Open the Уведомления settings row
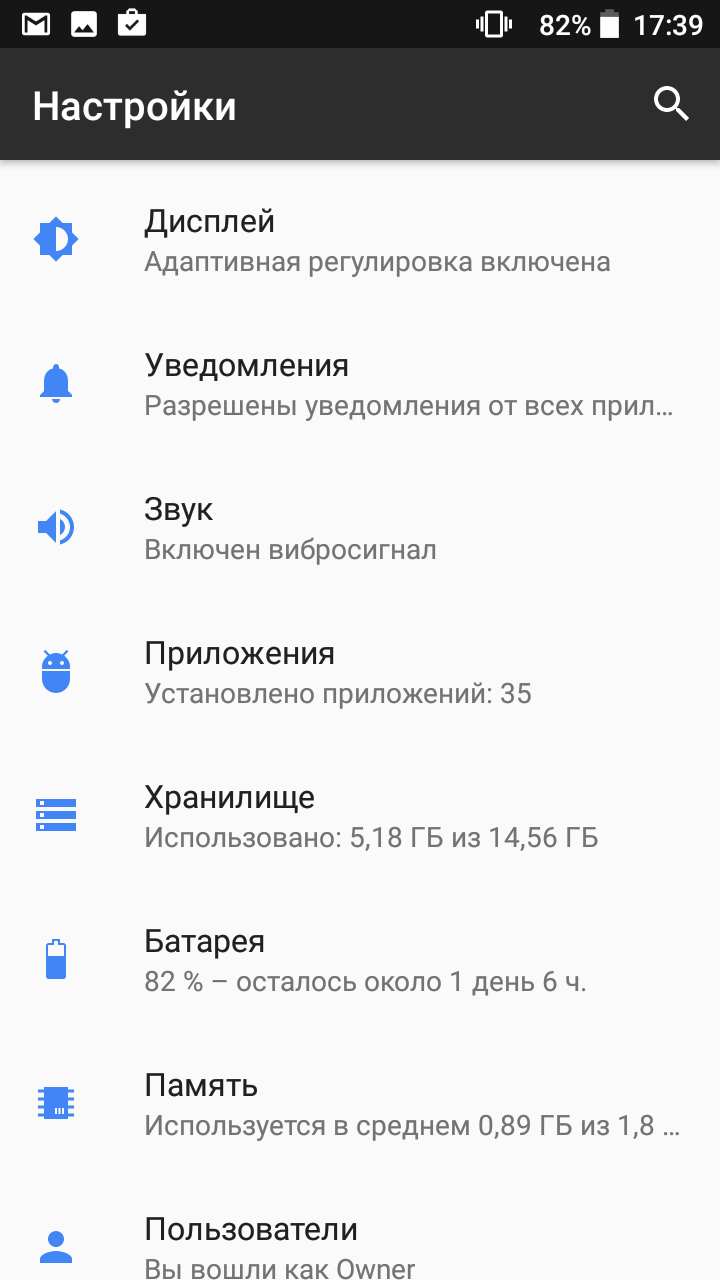The width and height of the screenshot is (720, 1280). pos(360,384)
